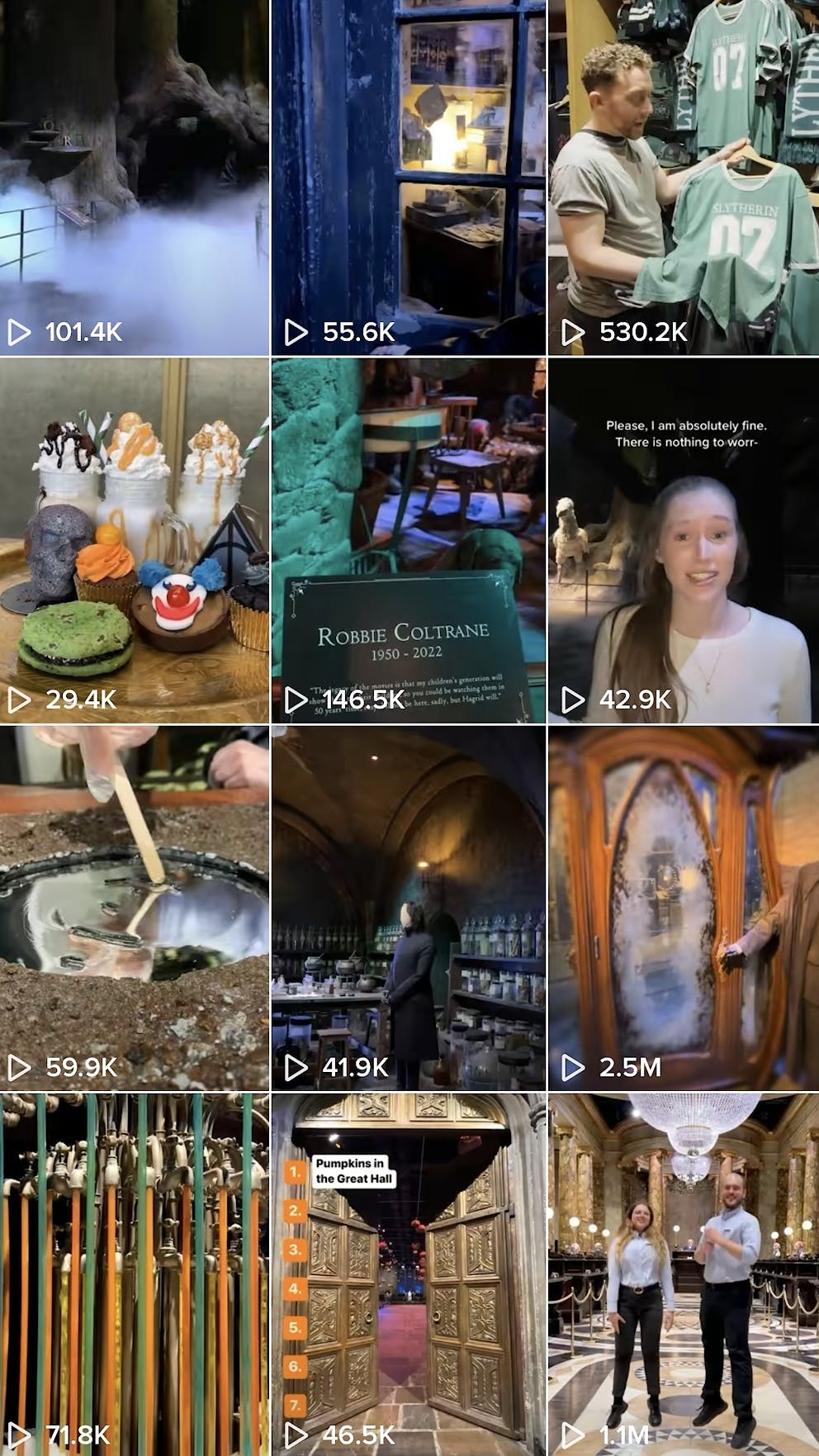The image size is (819, 1456).
Task: Play the milkshakes and cupcakes video, 29.4K views
Action: 135,541
